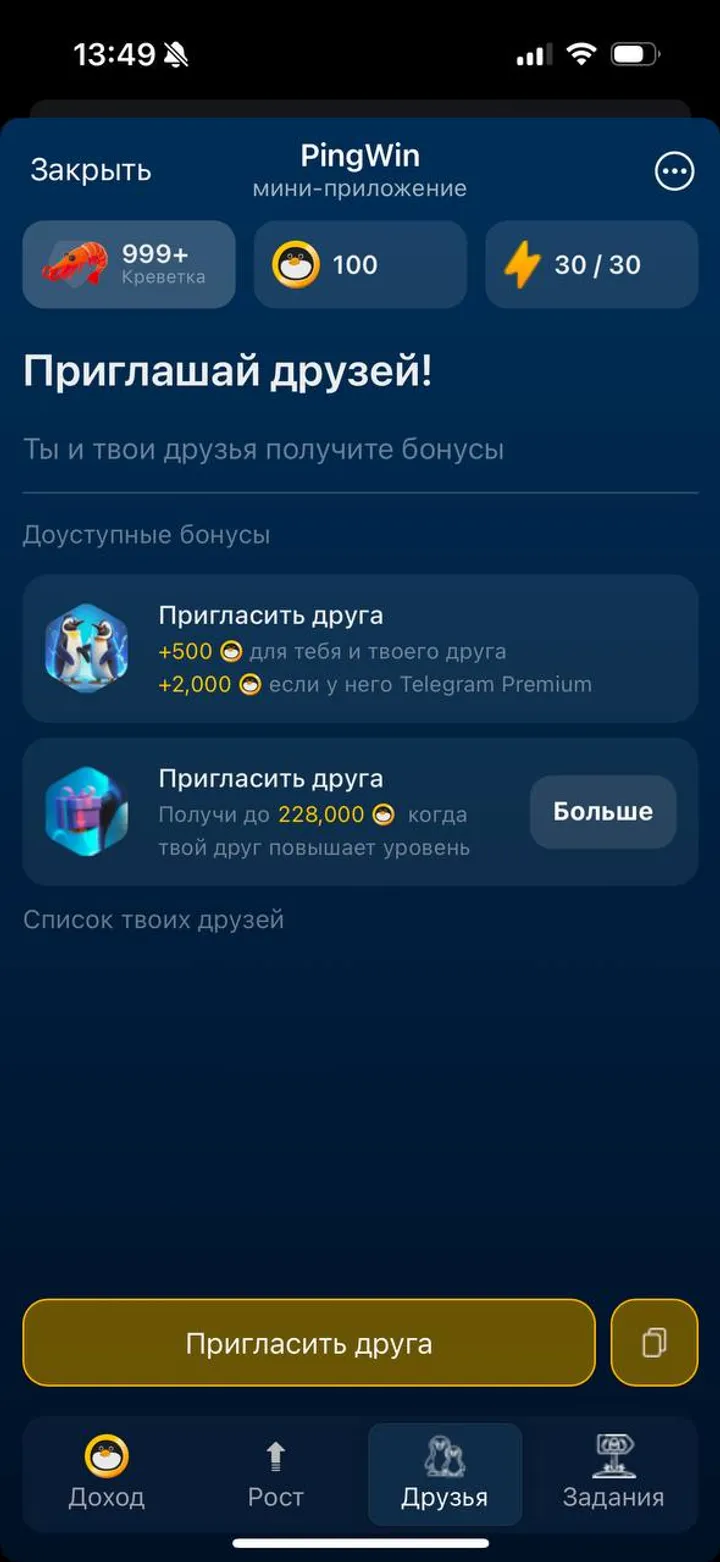The height and width of the screenshot is (1562, 720).
Task: Click Закрыть to close the mini-app
Action: [x=91, y=170]
